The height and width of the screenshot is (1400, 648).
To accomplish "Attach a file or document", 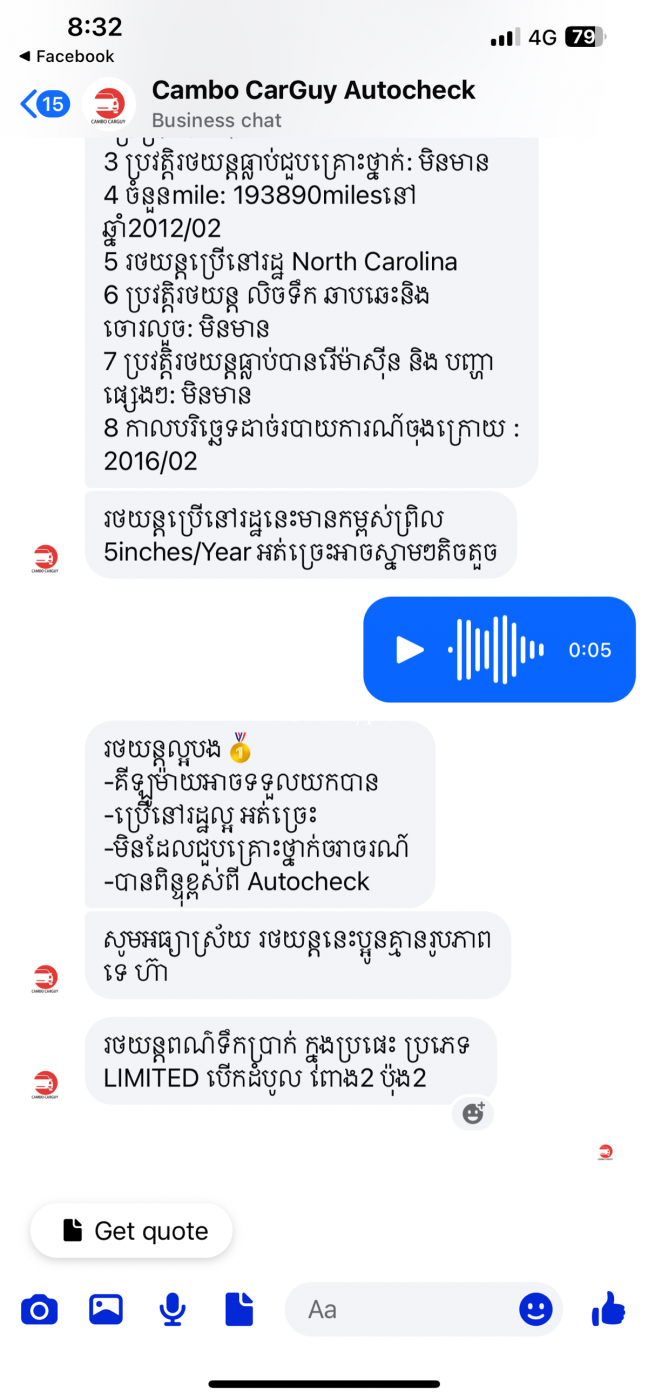I will pos(239,1309).
